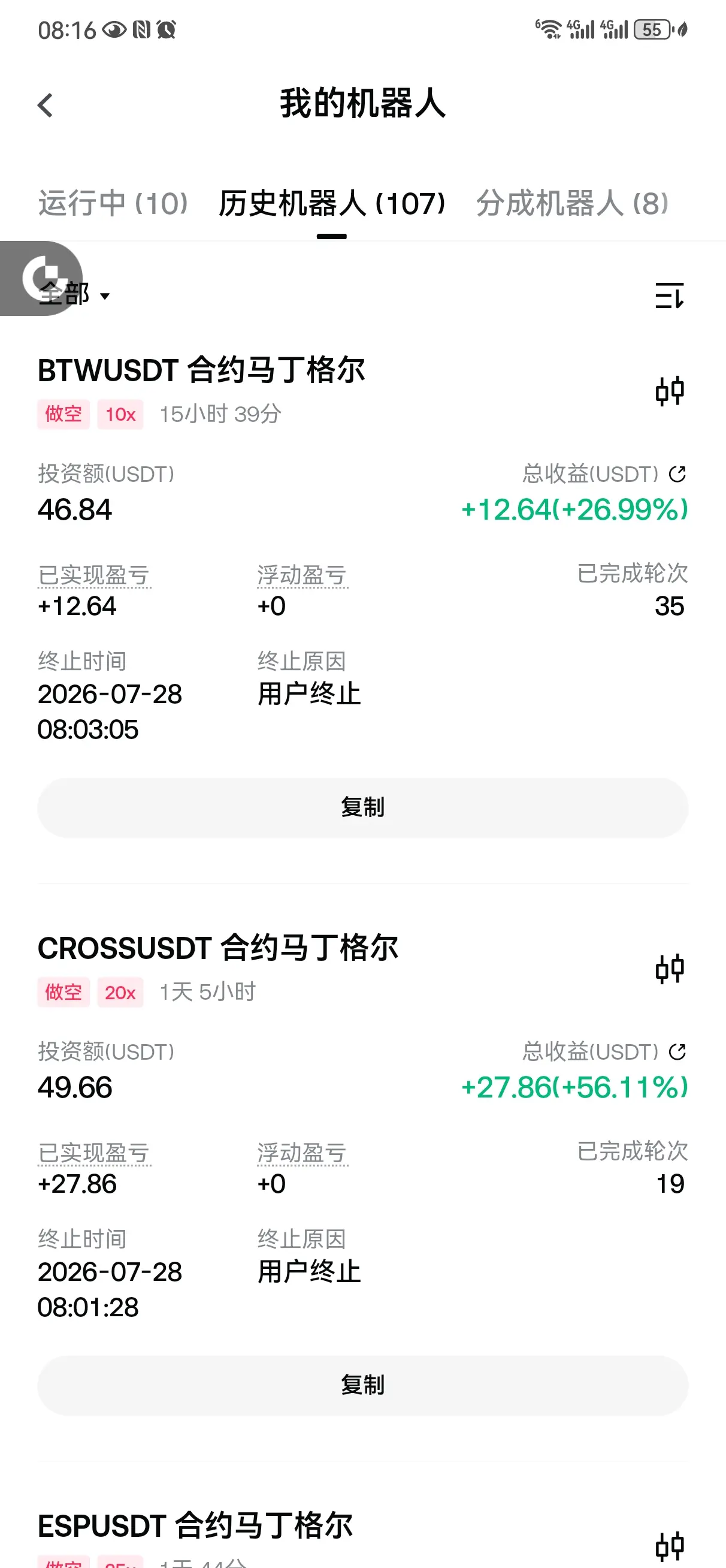Share BTWUSDT total profit
Viewport: 726px width, 1568px height.
pos(677,474)
